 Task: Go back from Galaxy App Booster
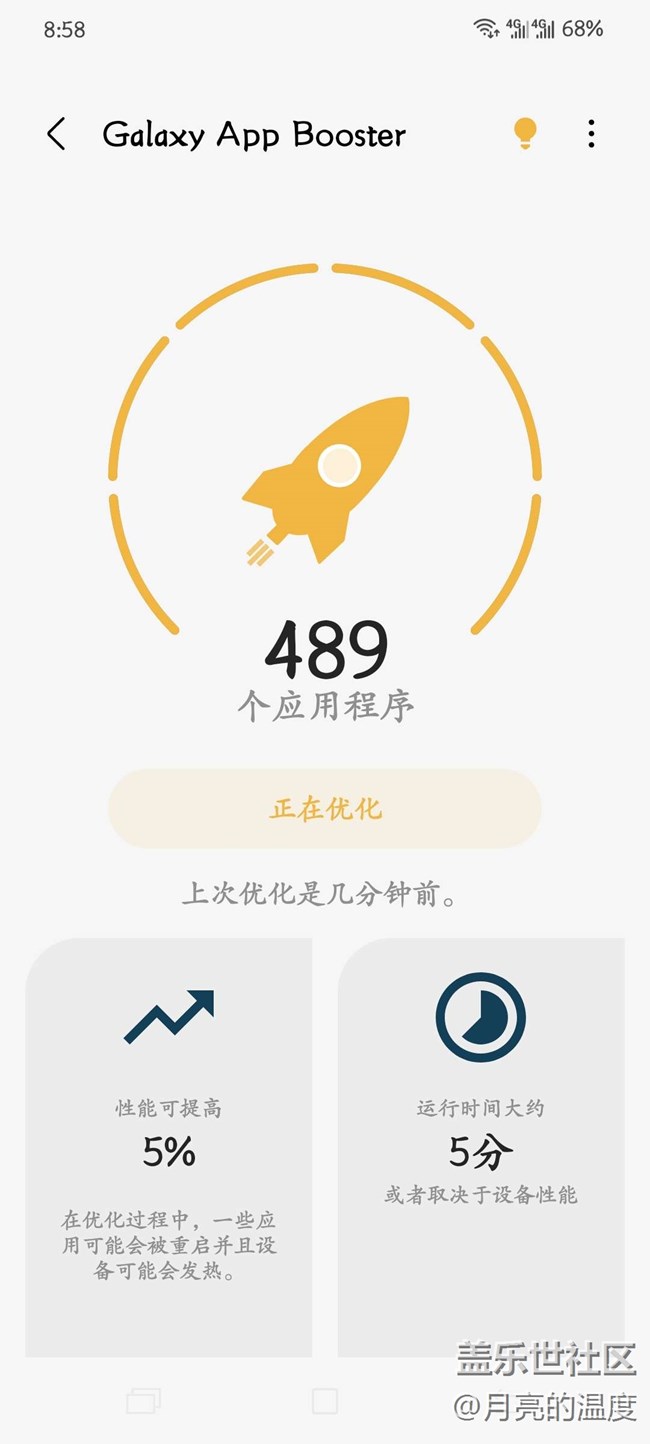[x=57, y=134]
